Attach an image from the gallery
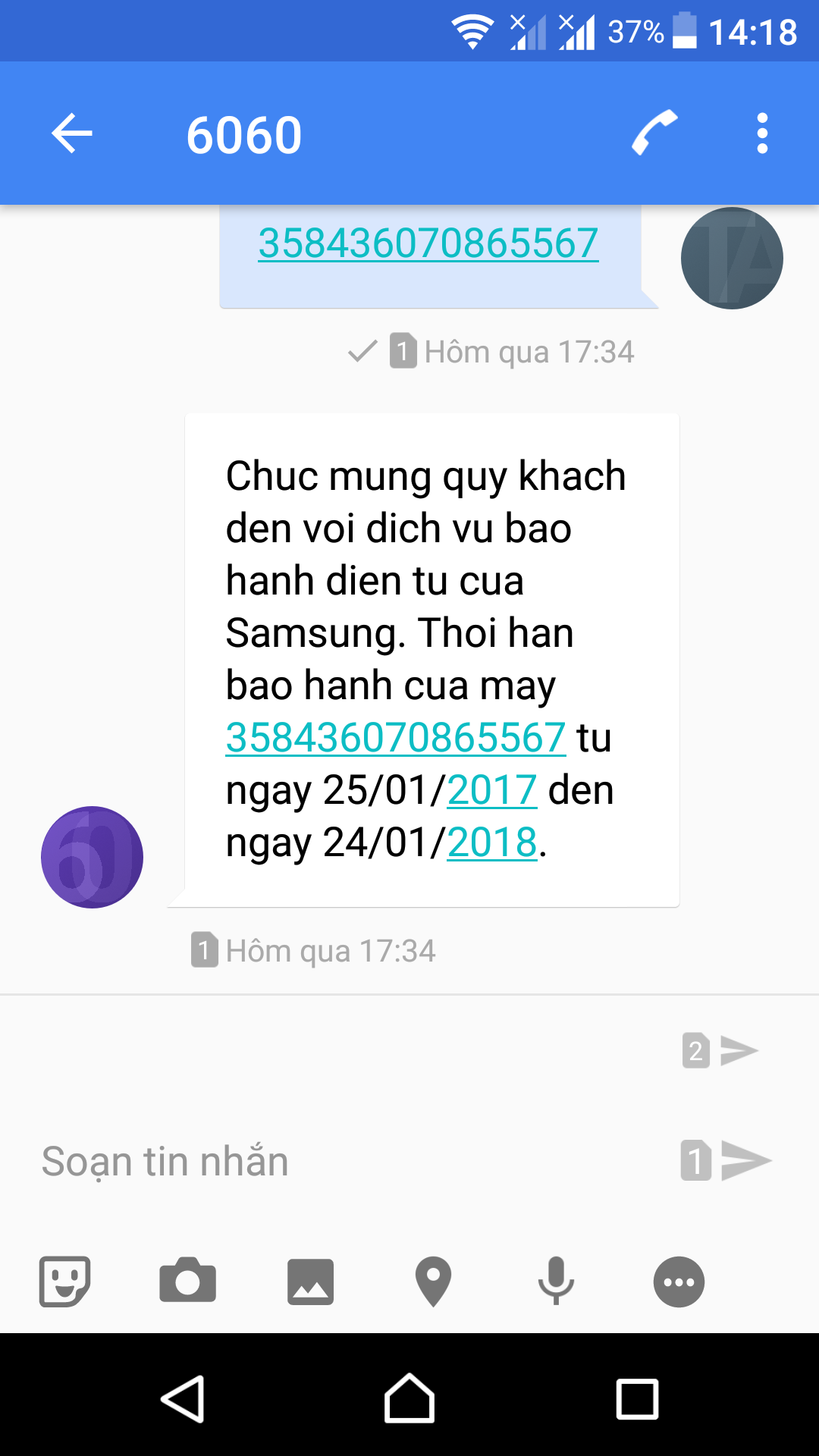The height and width of the screenshot is (1456, 819). click(310, 1282)
